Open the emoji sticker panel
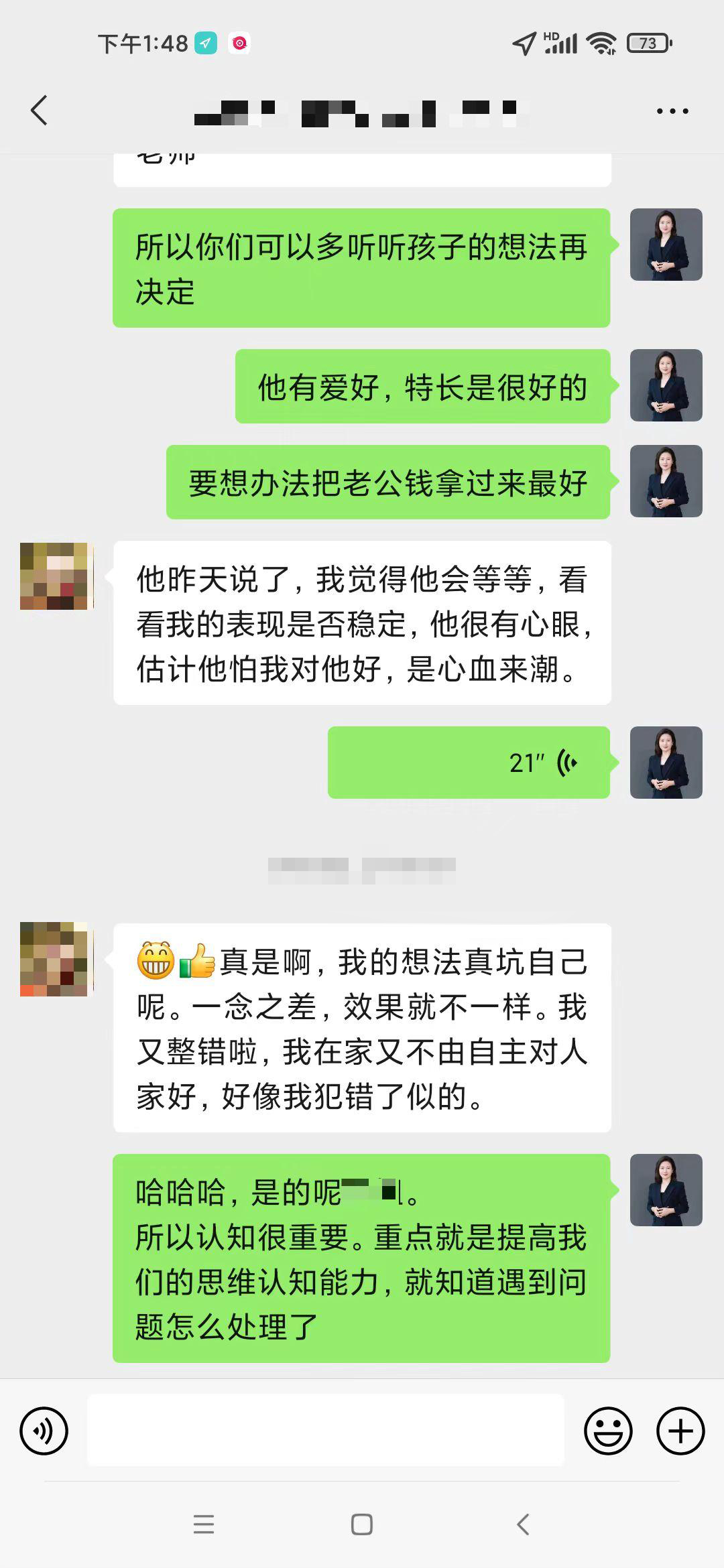 (x=608, y=1431)
